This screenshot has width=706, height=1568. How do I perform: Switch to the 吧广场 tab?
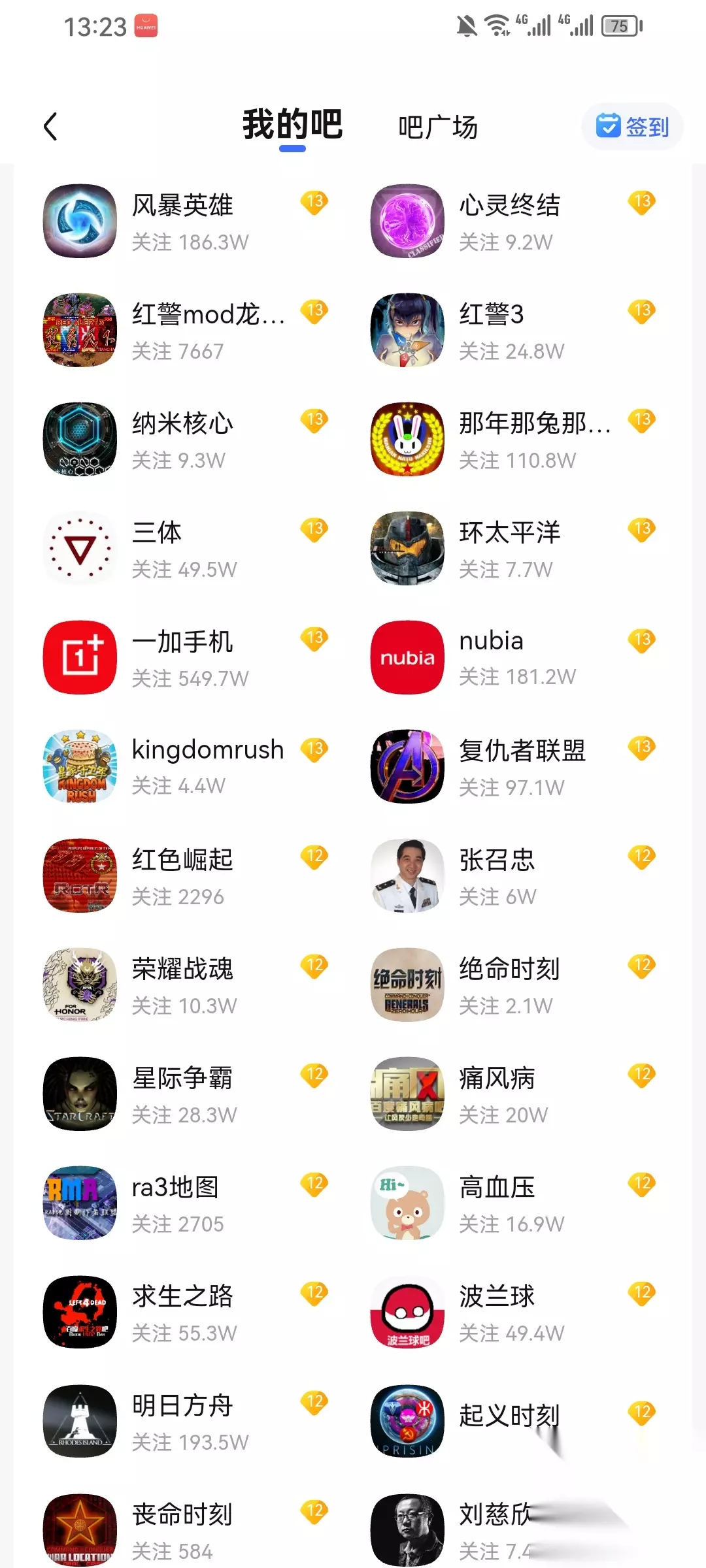(438, 127)
